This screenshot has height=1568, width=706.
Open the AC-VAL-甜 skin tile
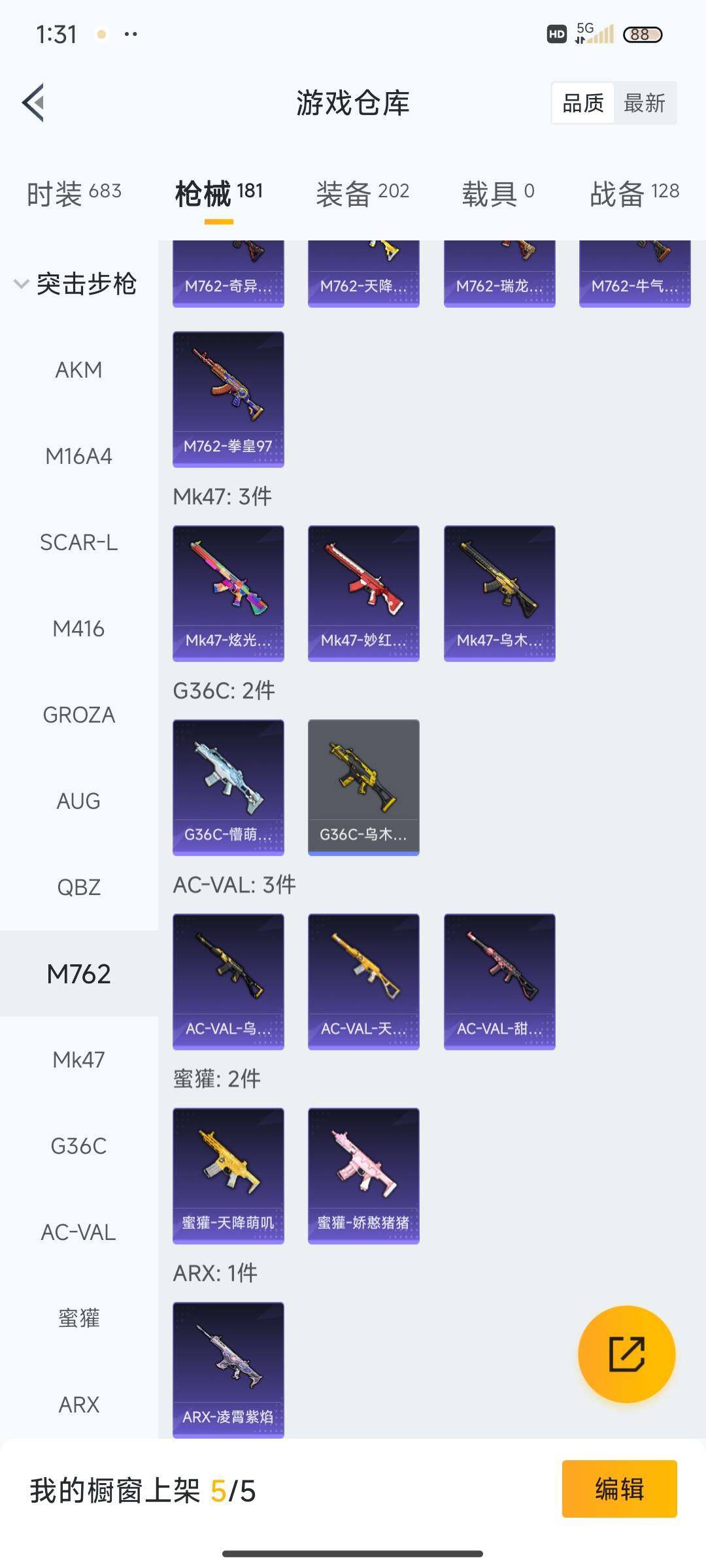[499, 981]
